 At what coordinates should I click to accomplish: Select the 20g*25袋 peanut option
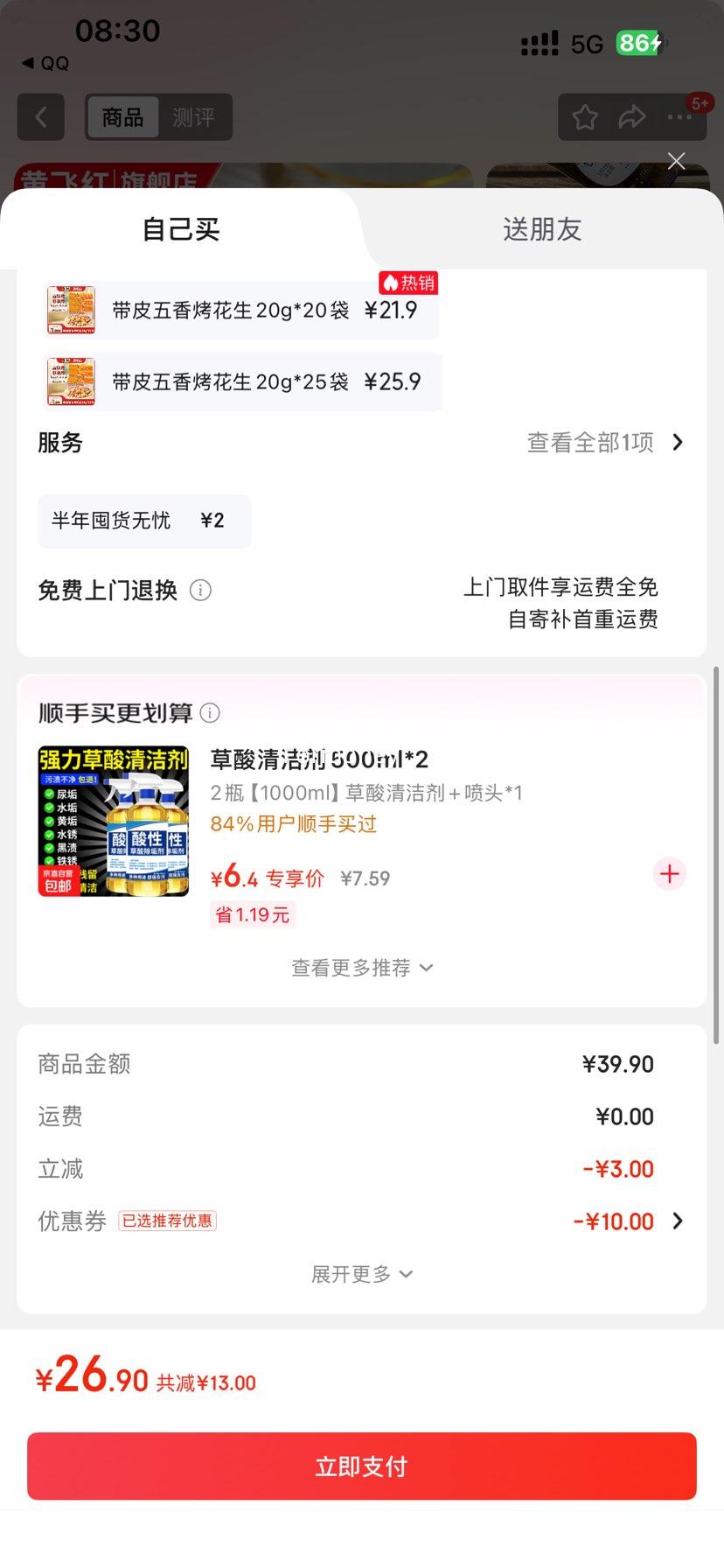pos(240,381)
